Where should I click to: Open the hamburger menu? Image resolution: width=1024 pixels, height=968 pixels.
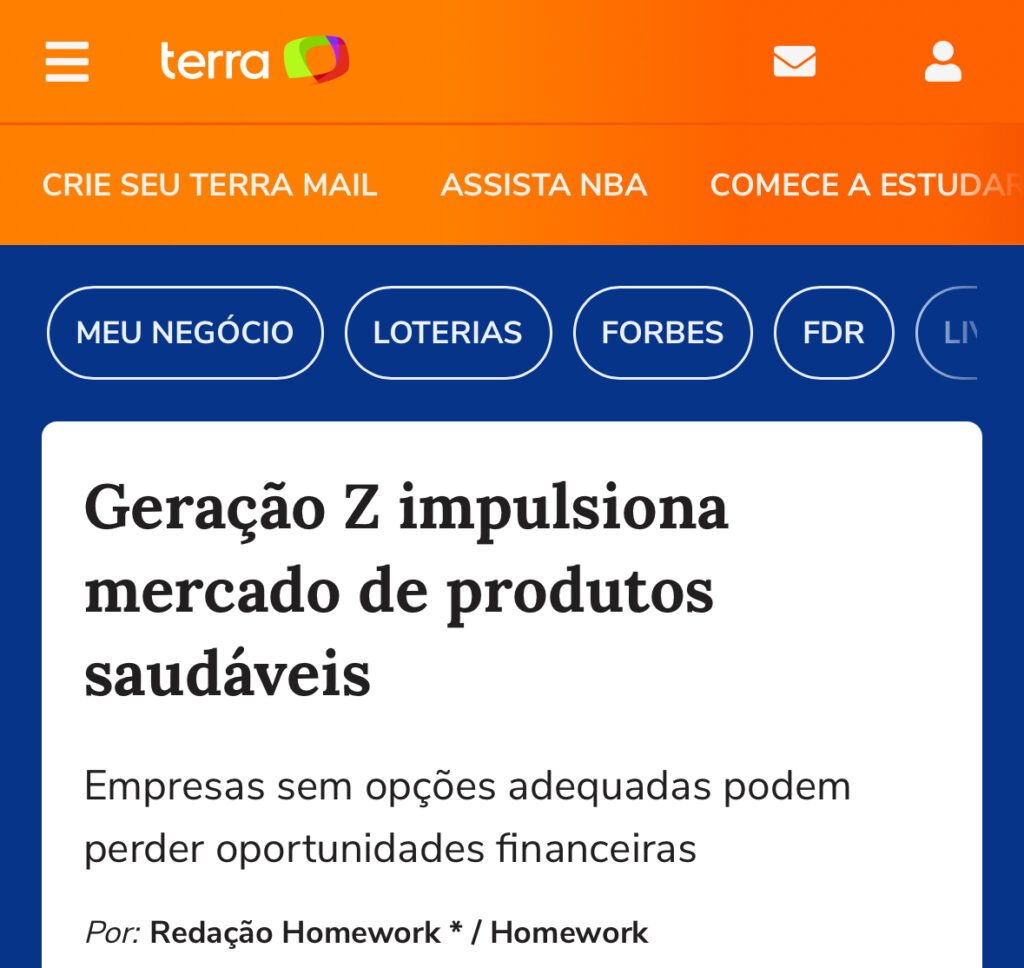pyautogui.click(x=67, y=62)
